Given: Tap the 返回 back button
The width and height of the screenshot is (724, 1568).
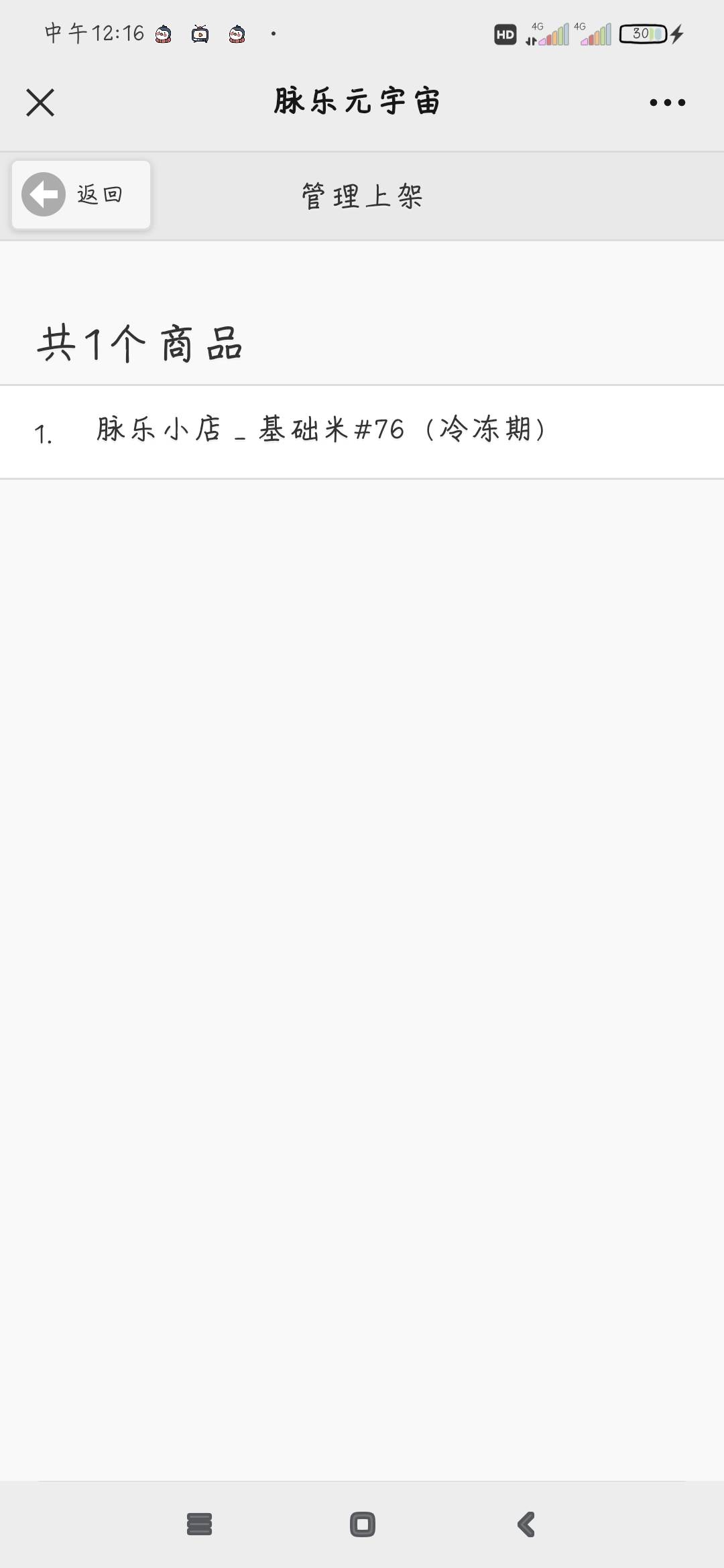Looking at the screenshot, I should coord(81,195).
